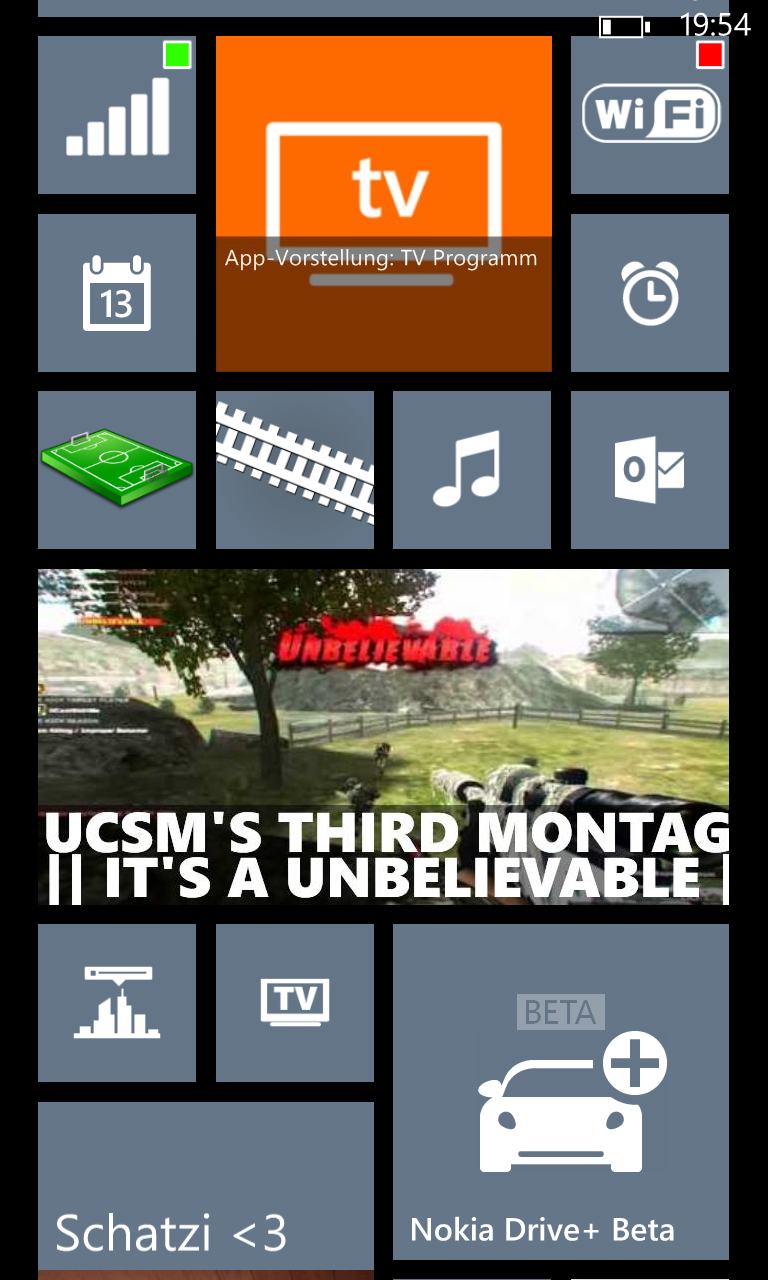Viewport: 768px width, 1280px height.
Task: Launch Nokia Drive+ Beta
Action: pyautogui.click(x=561, y=1092)
